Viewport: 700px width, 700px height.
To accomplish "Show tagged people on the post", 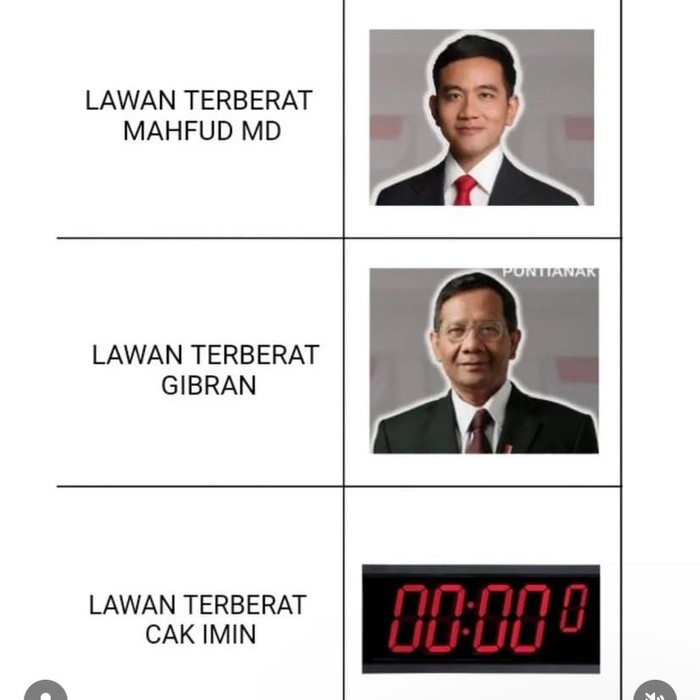I will coord(46,693).
